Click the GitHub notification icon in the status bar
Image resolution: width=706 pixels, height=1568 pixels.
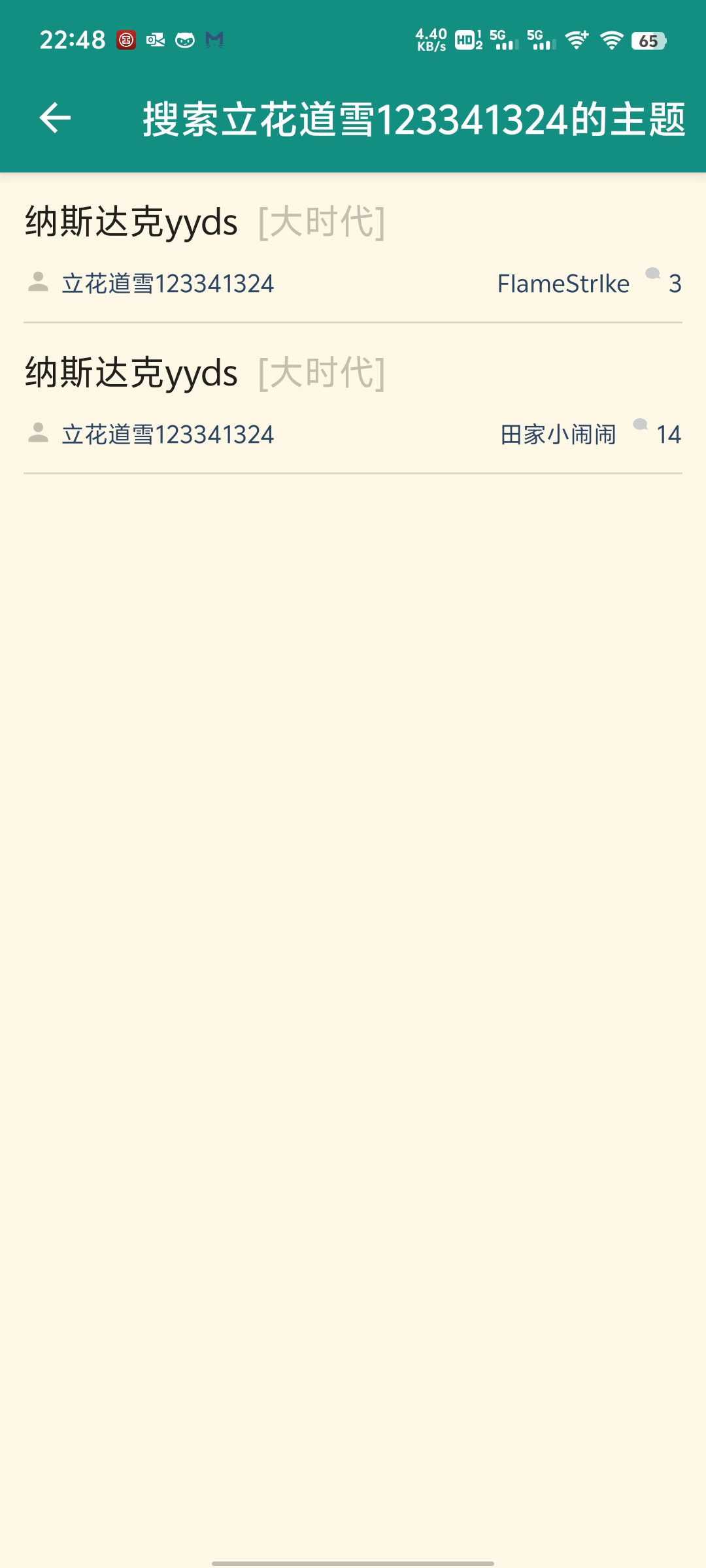tap(185, 41)
